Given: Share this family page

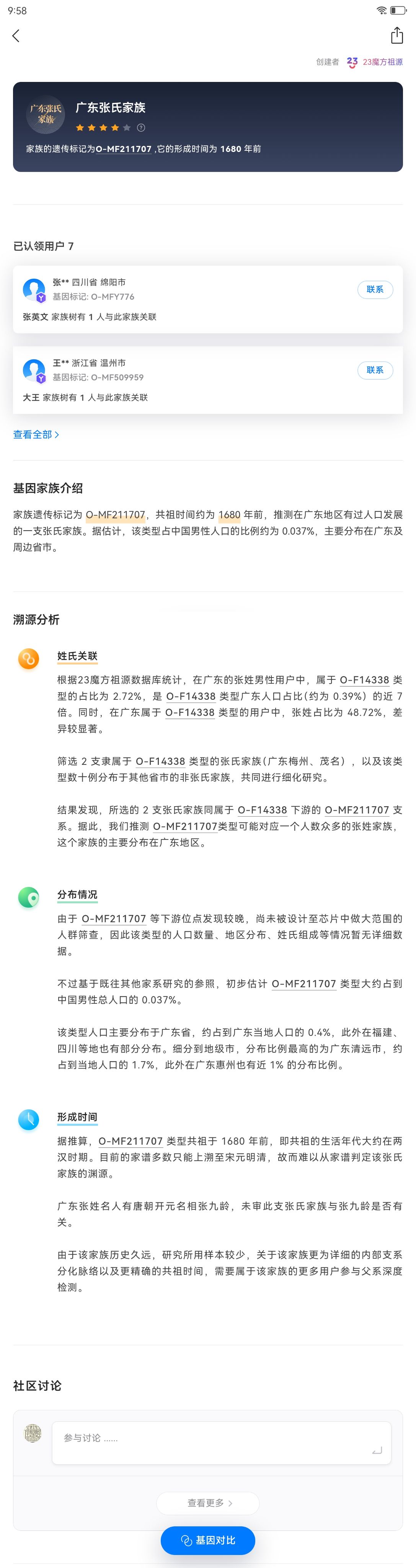Looking at the screenshot, I should pos(396,35).
